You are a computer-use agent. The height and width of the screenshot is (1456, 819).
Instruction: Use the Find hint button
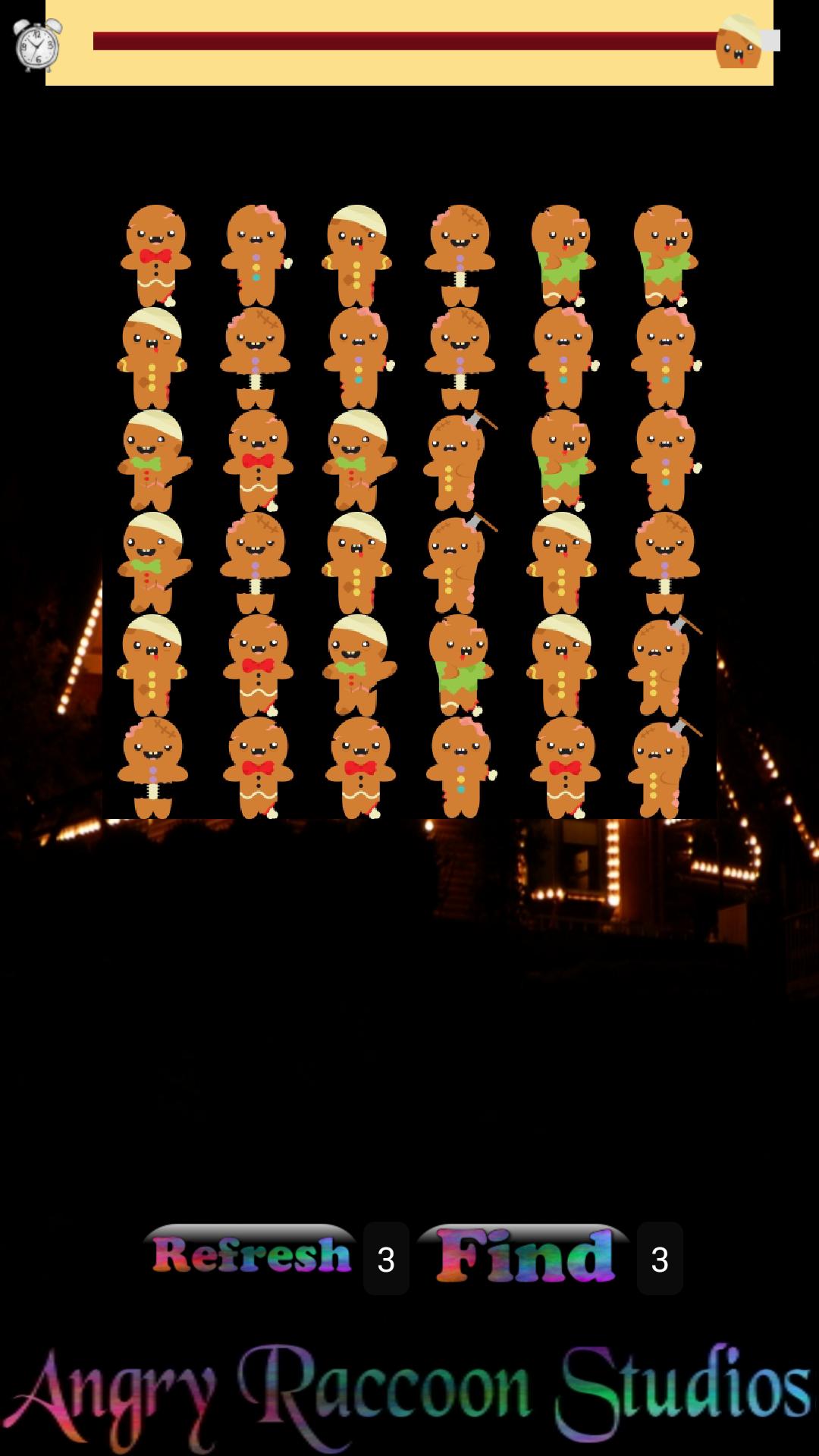pyautogui.click(x=524, y=1256)
